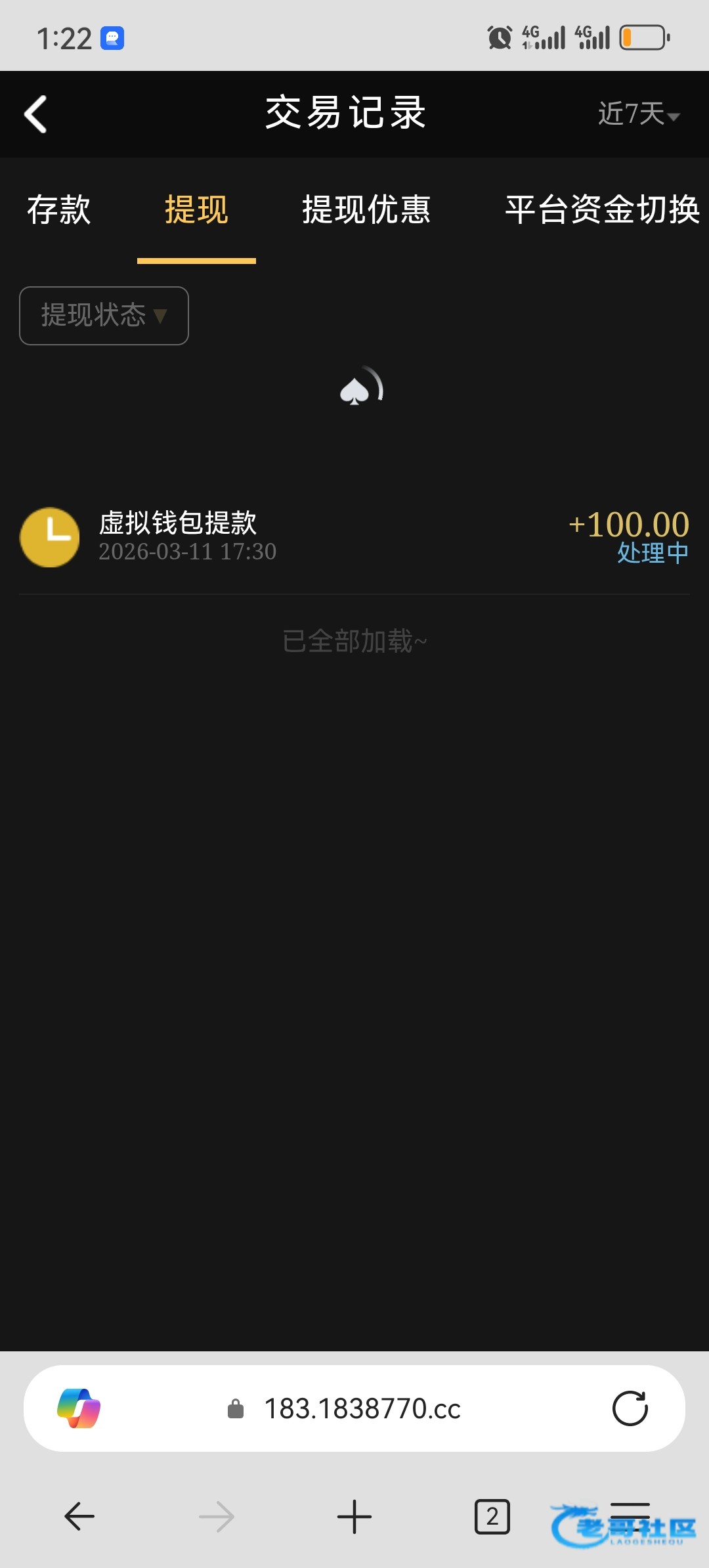Tap the URL address 183.1838770.cc
This screenshot has width=709, height=1568.
coord(362,1409)
